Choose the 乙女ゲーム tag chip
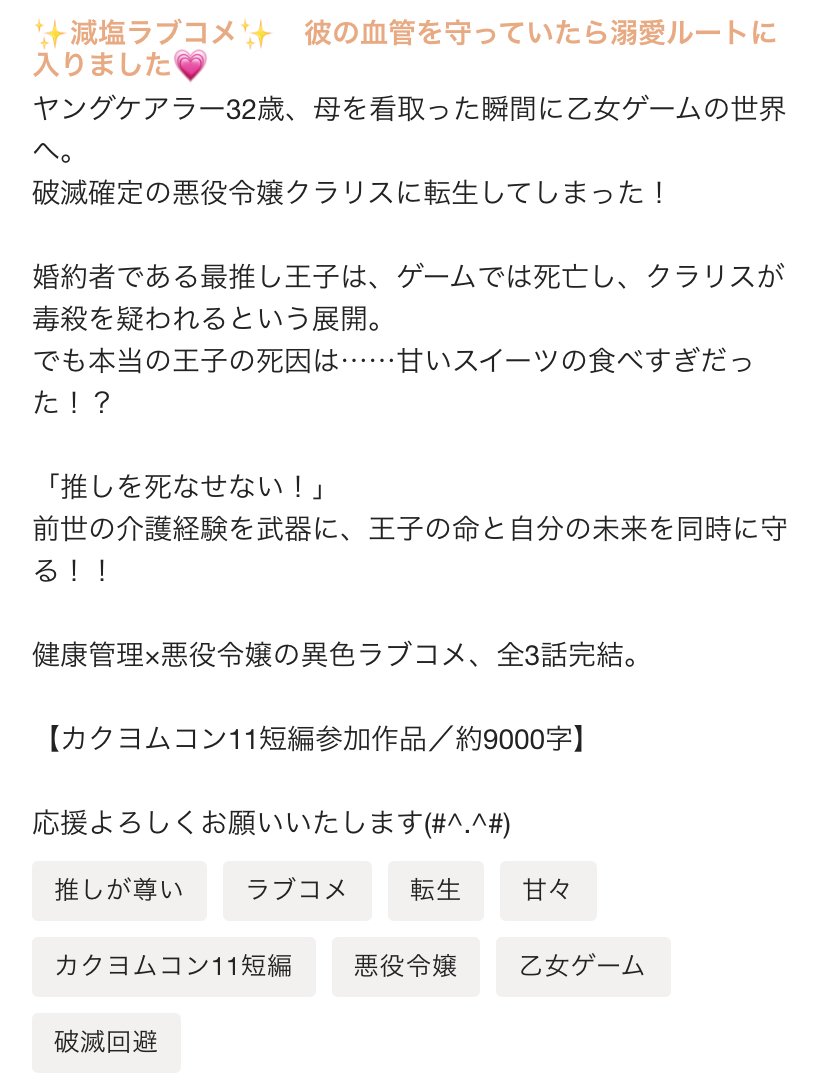 (582, 966)
